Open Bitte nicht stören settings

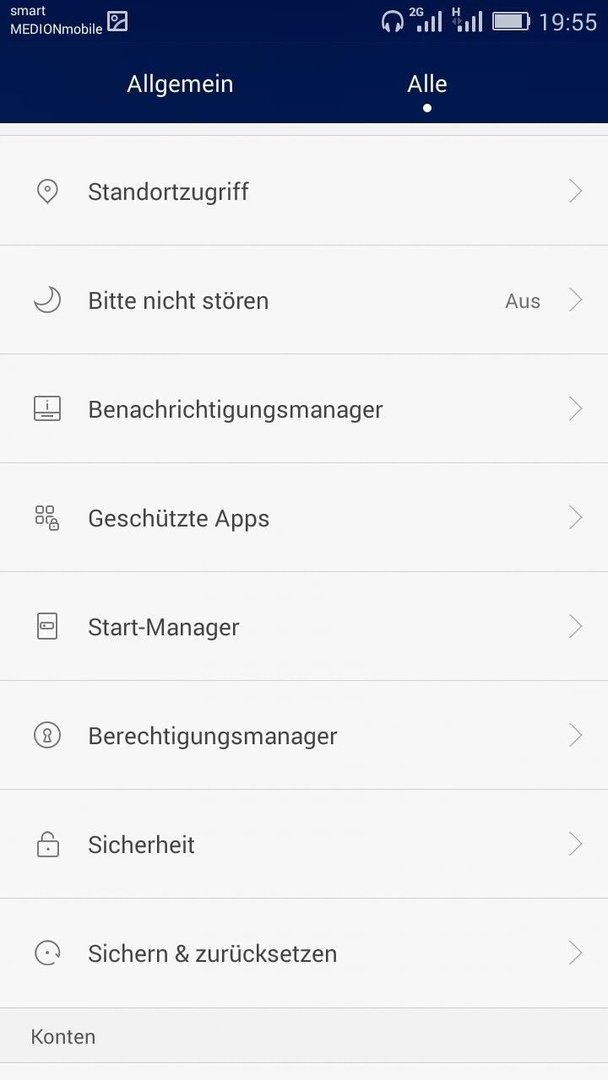pos(304,300)
